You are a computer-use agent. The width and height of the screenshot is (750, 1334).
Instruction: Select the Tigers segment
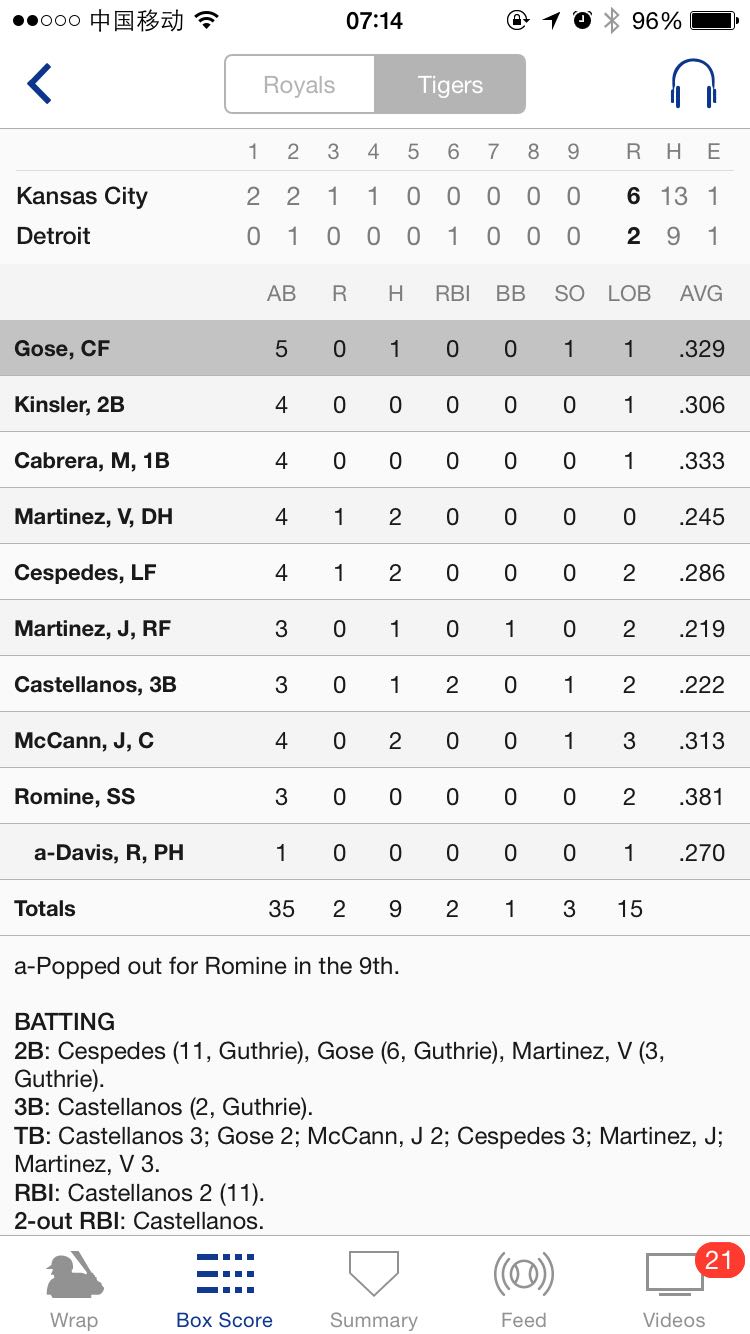(x=450, y=85)
